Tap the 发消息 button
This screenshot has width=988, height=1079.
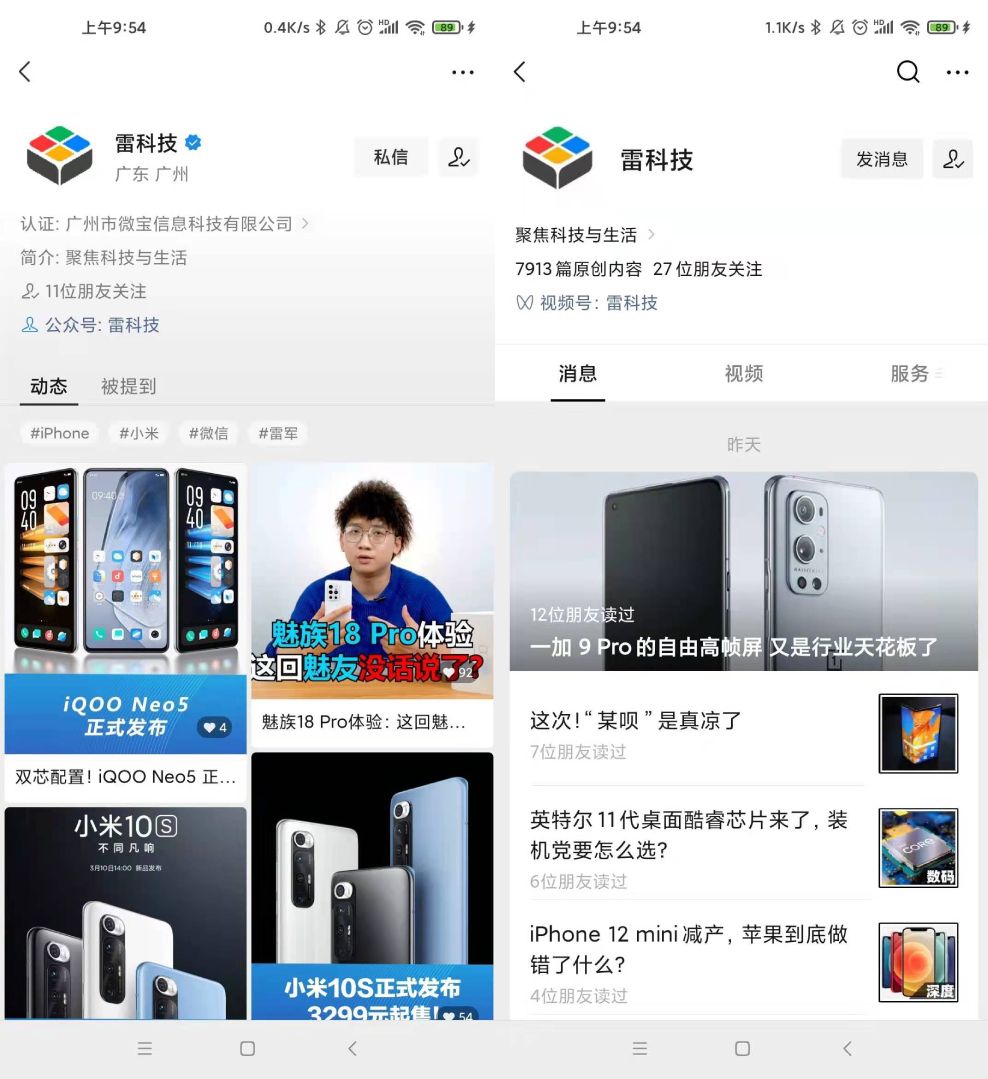pyautogui.click(x=881, y=159)
